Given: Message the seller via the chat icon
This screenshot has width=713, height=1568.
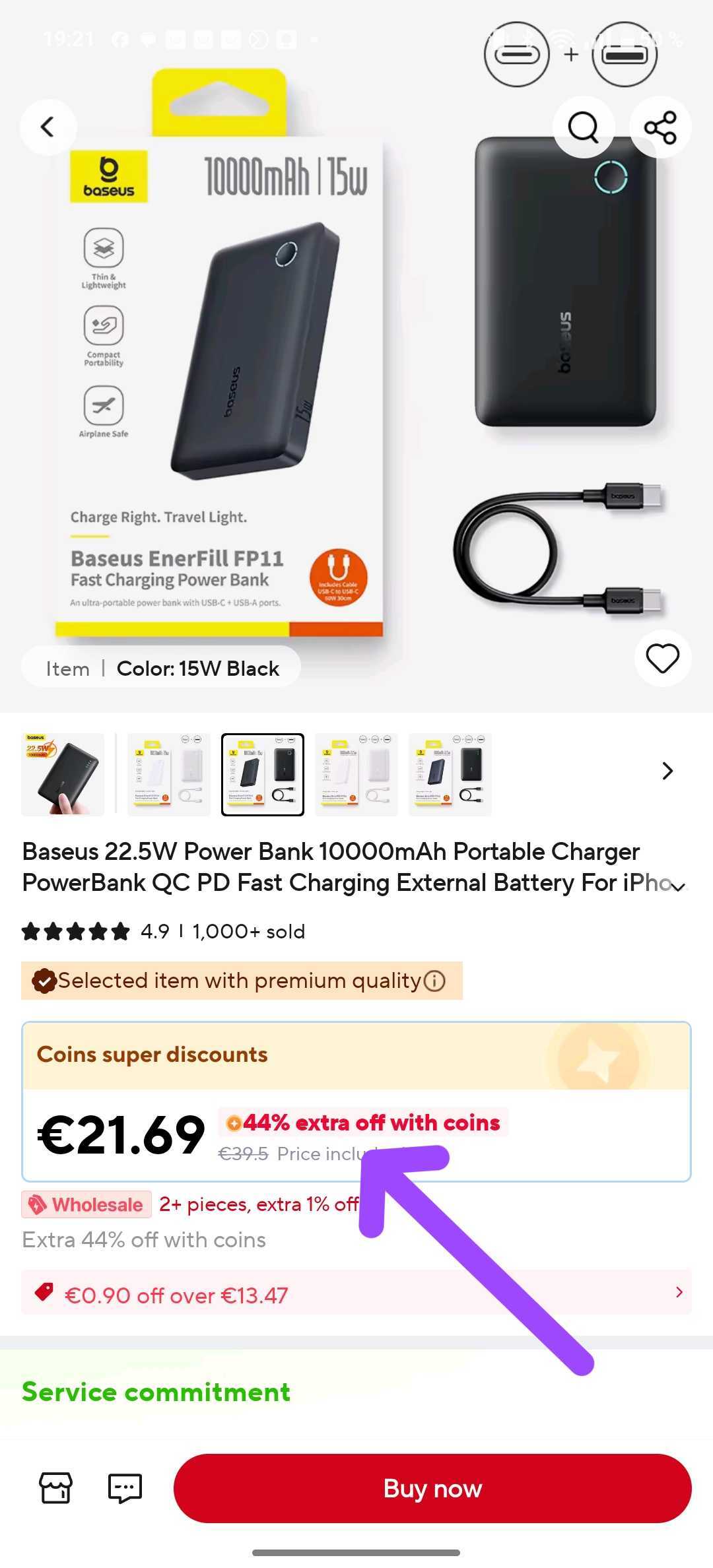Looking at the screenshot, I should point(125,1487).
